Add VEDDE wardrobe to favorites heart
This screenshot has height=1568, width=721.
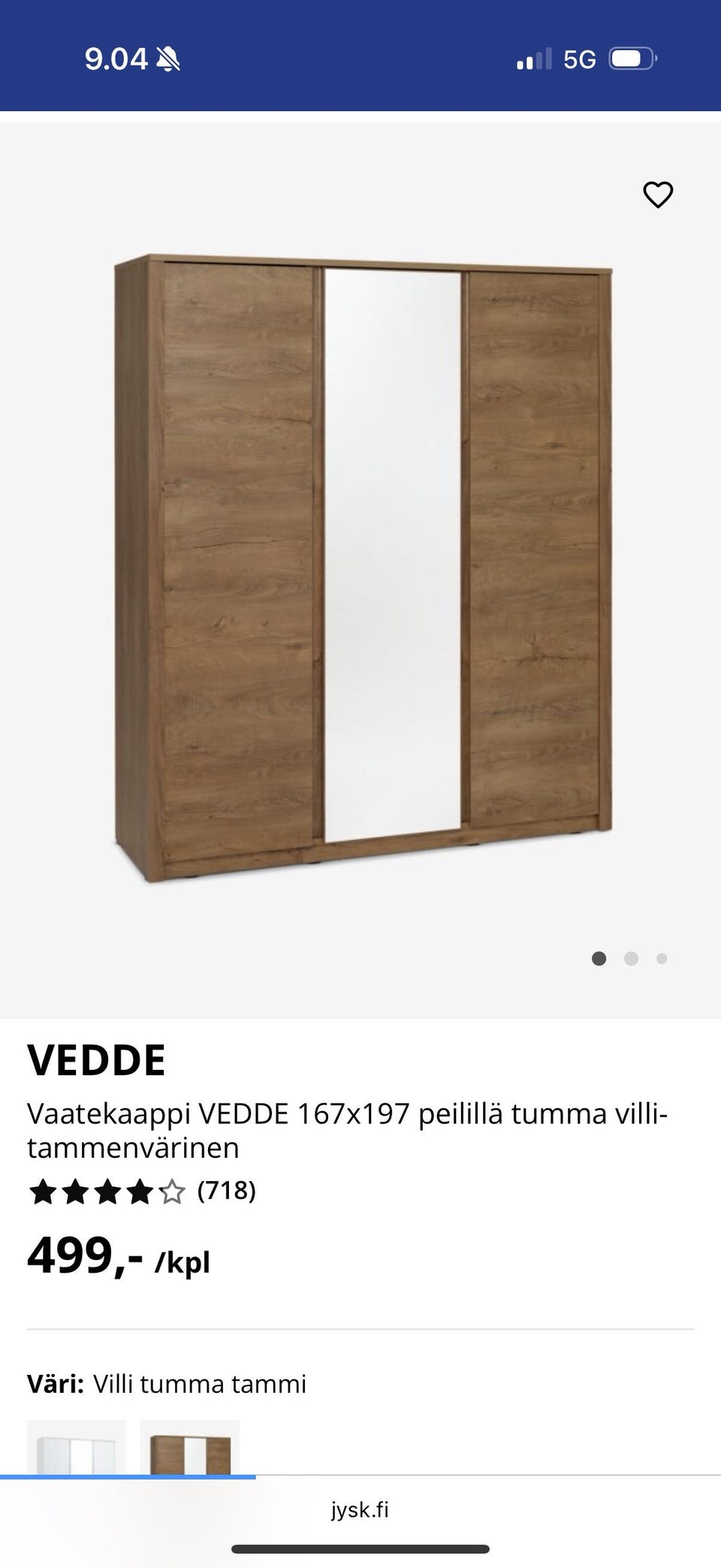click(658, 195)
